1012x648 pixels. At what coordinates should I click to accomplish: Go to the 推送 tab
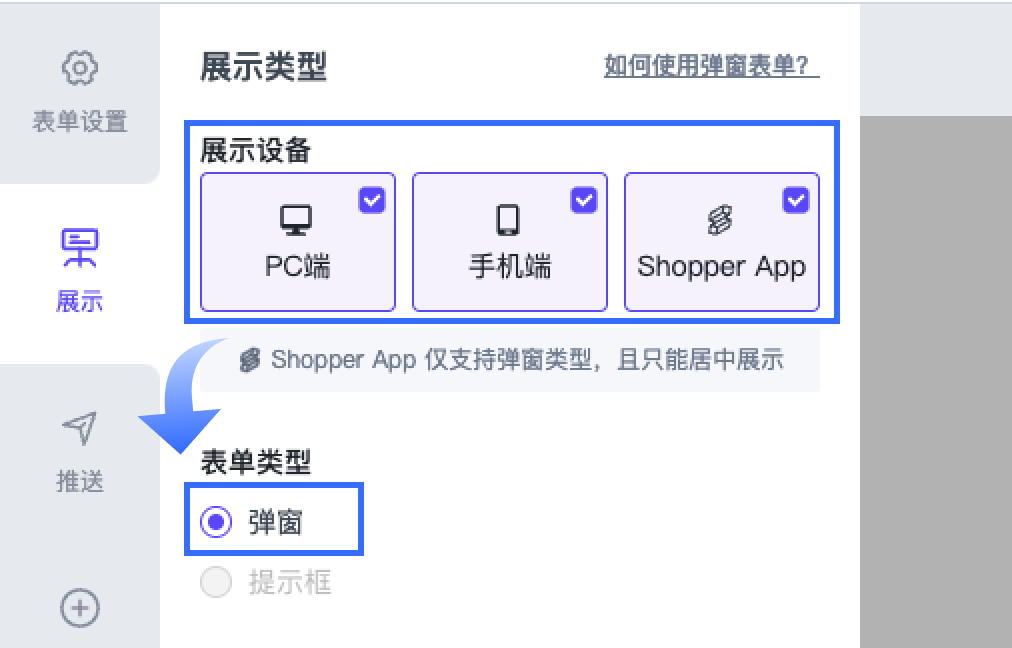tap(79, 450)
